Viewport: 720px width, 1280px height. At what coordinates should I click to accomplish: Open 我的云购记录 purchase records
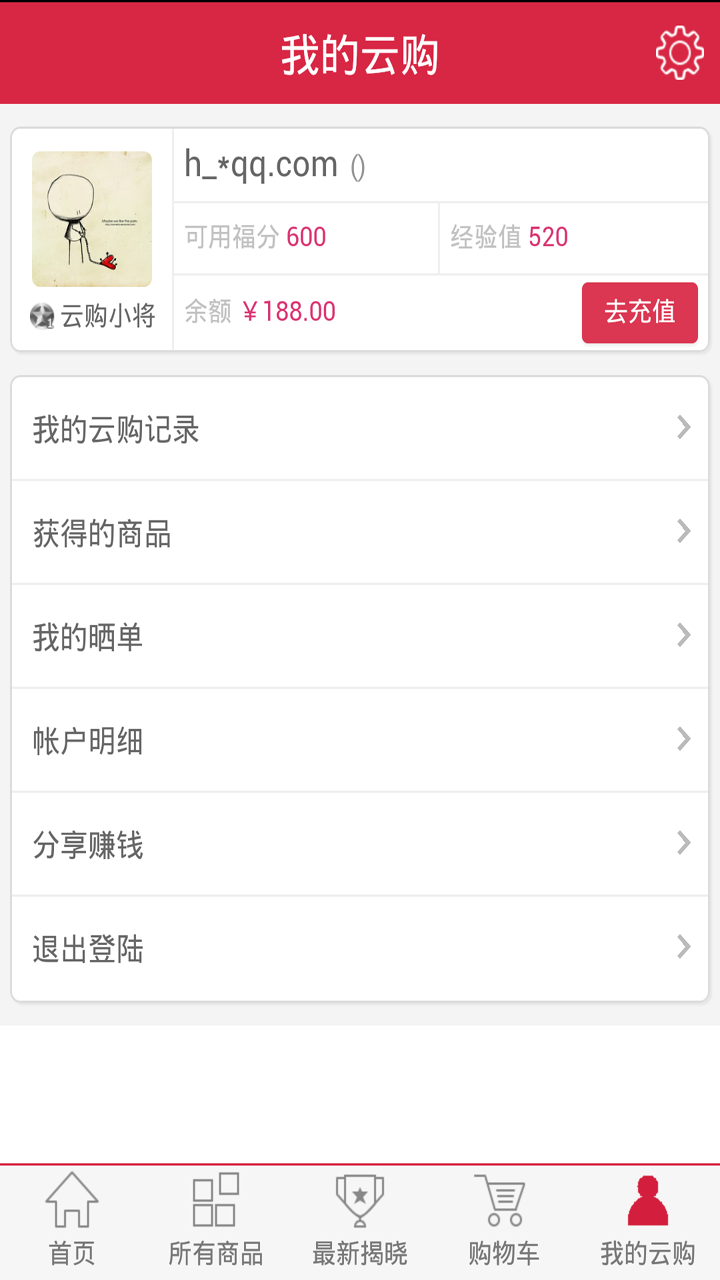(360, 429)
